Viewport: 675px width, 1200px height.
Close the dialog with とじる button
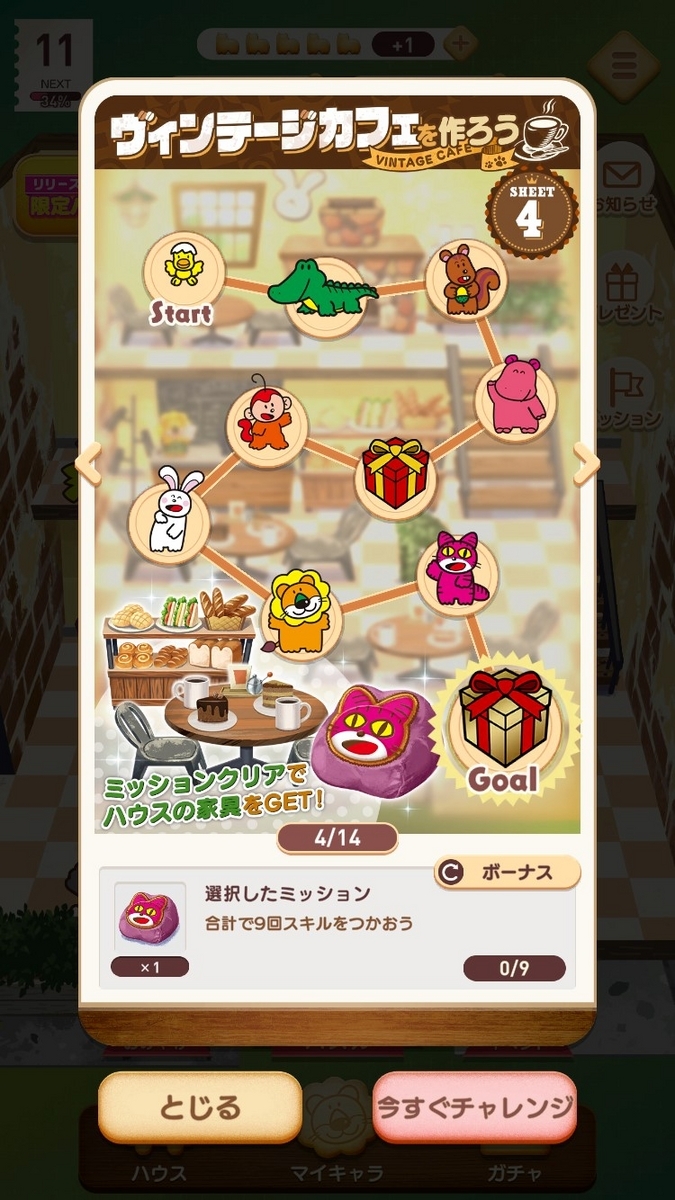pyautogui.click(x=200, y=1107)
